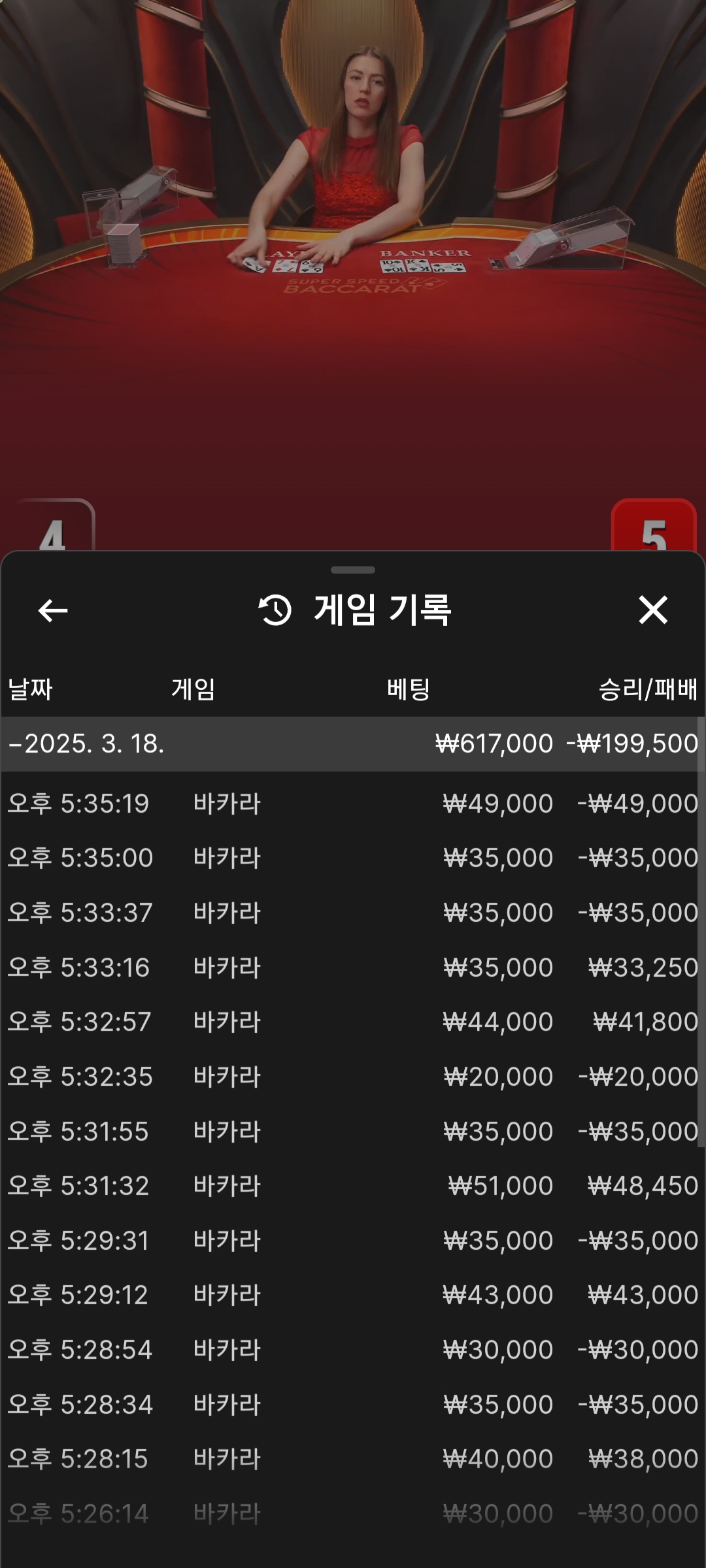706x1568 pixels.
Task: Open the 오후 5:26:14 baccarat record
Action: pos(353,1513)
